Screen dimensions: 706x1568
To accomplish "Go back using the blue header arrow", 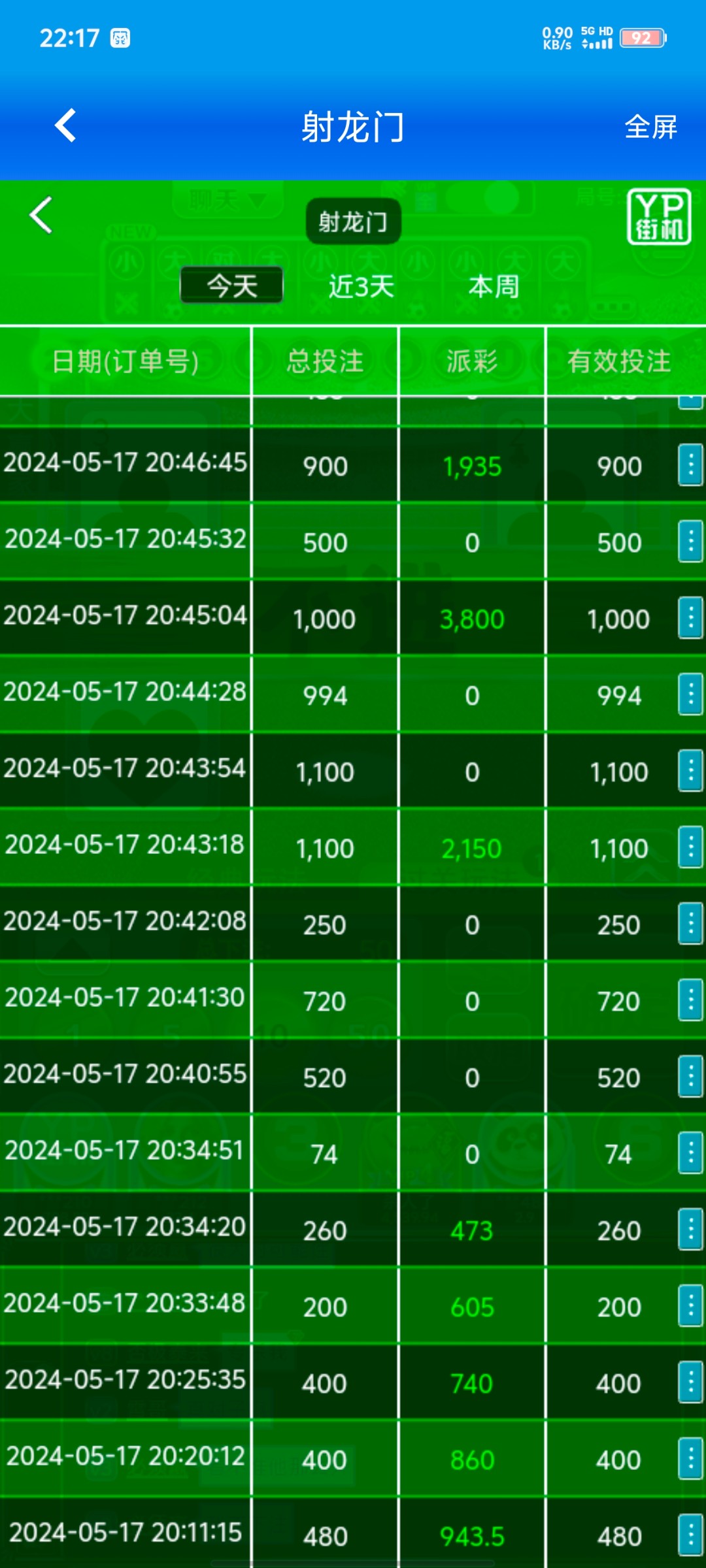I will click(x=65, y=125).
